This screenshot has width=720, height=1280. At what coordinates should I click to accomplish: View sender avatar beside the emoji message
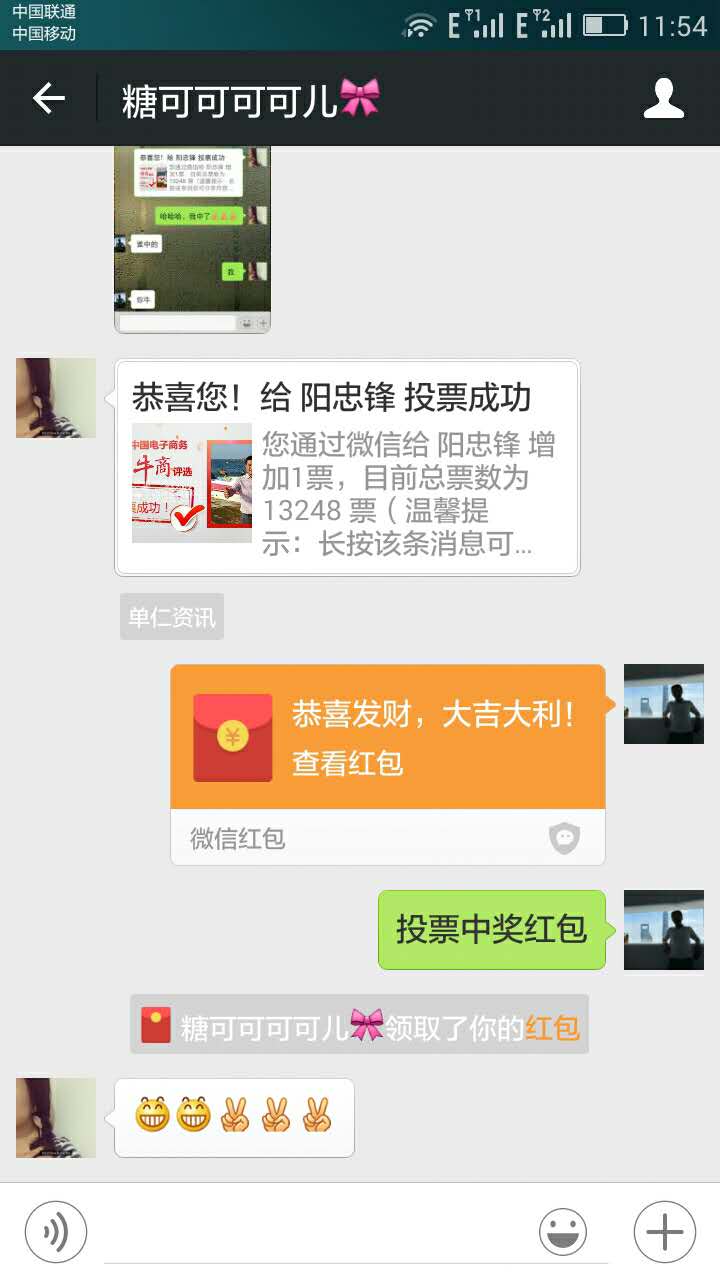click(56, 1117)
